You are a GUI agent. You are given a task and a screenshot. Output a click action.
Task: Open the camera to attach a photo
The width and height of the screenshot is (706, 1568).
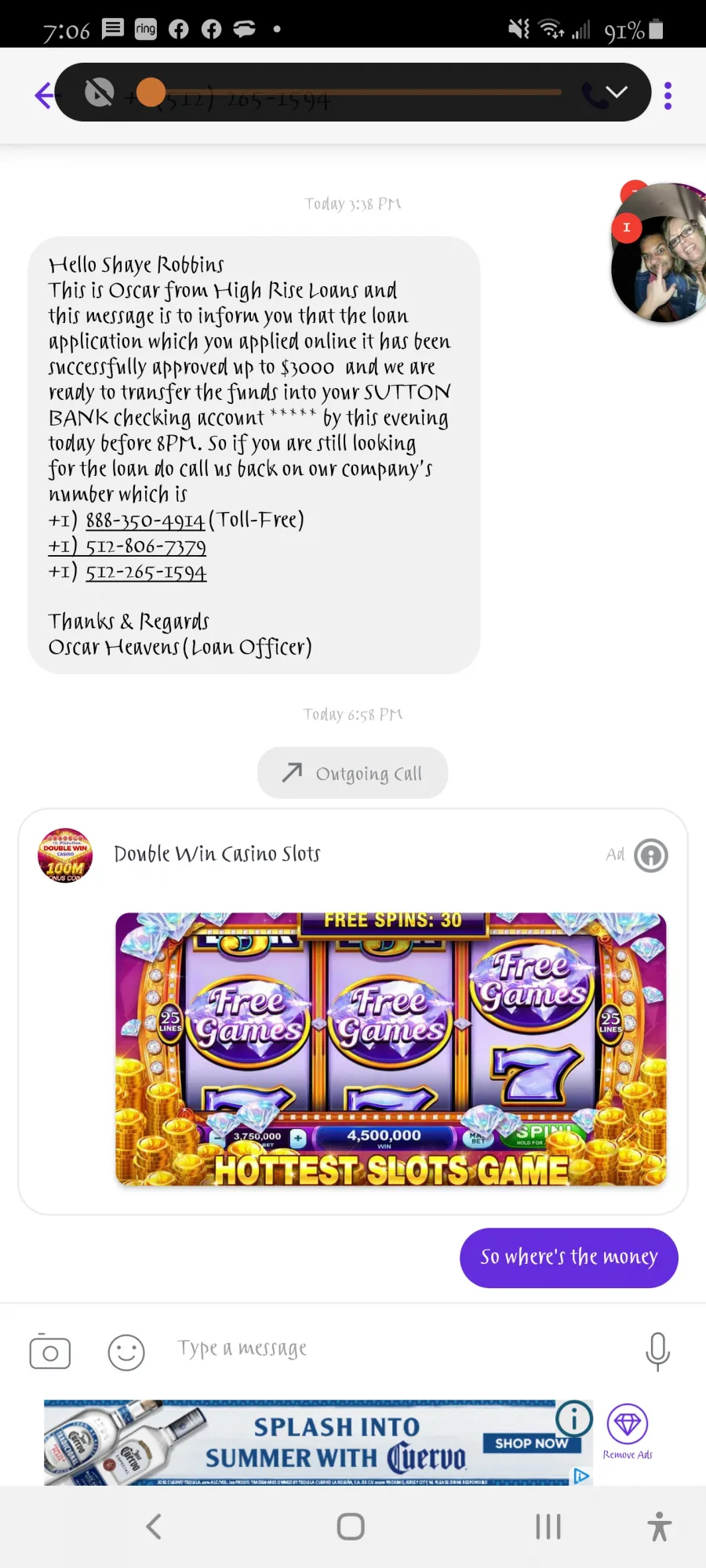click(50, 1352)
